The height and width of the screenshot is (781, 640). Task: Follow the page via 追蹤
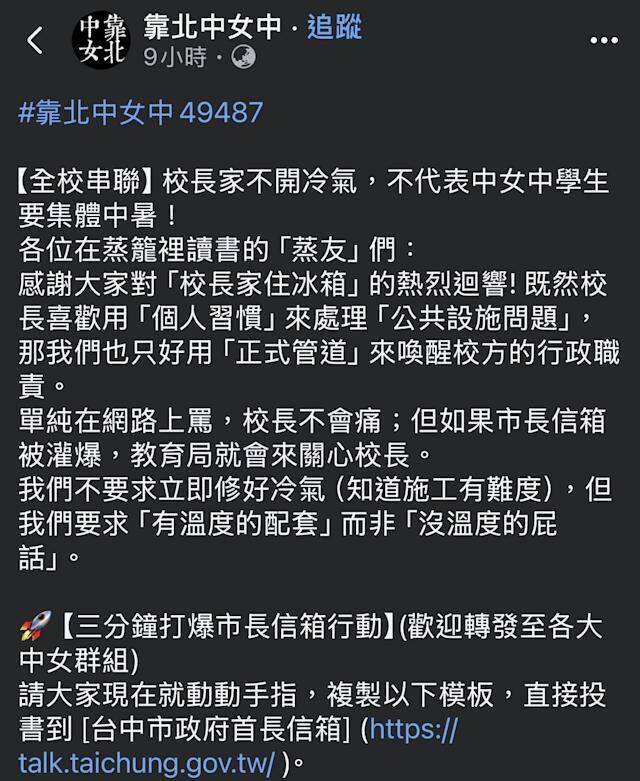tap(334, 27)
